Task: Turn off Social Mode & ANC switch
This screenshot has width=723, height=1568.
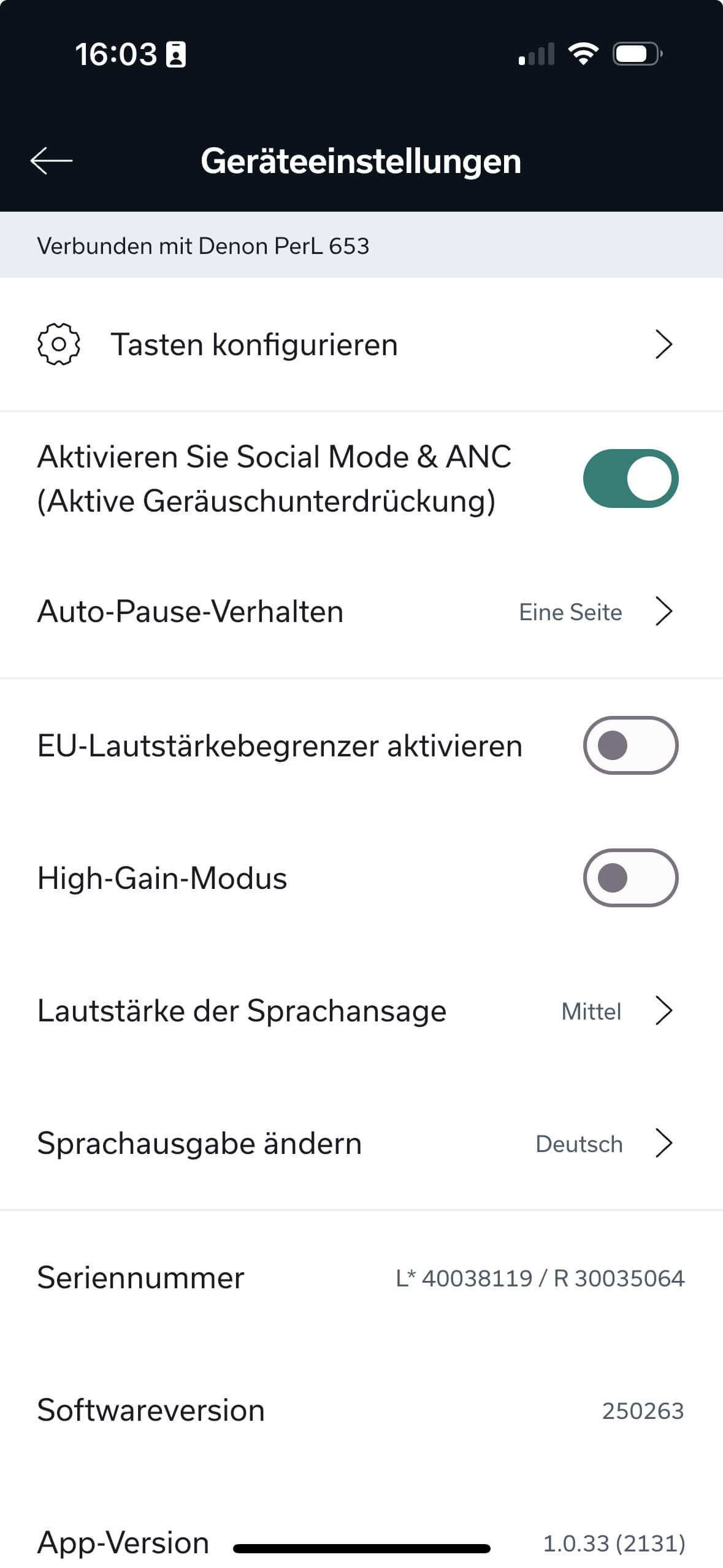Action: click(x=630, y=479)
